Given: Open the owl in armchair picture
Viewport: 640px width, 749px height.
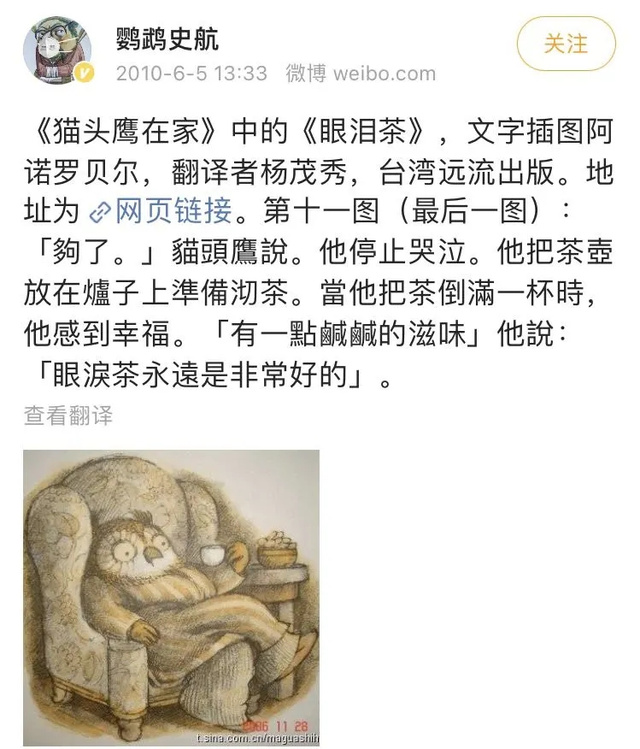Looking at the screenshot, I should tap(171, 597).
